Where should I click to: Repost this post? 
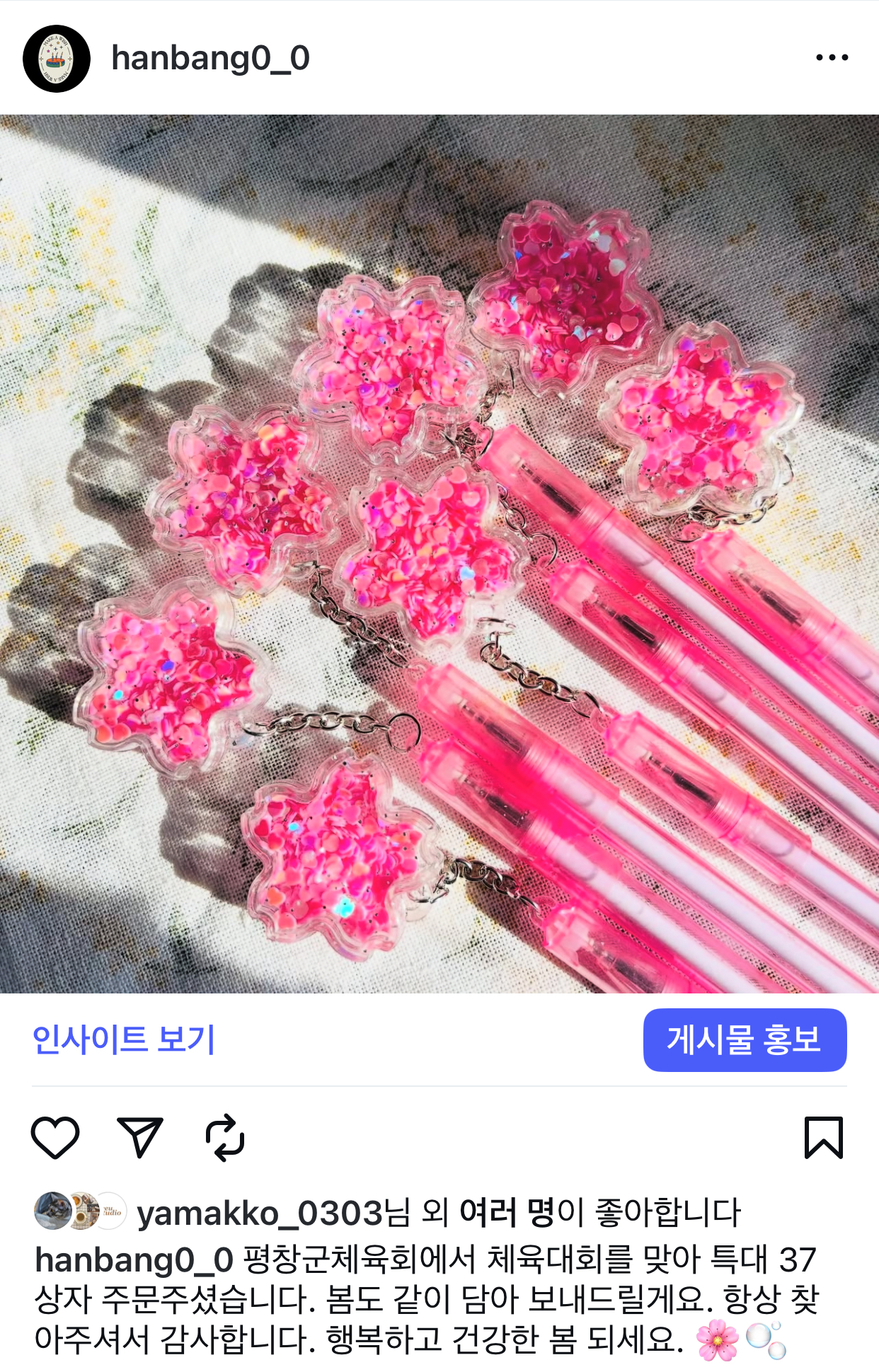(x=225, y=1137)
